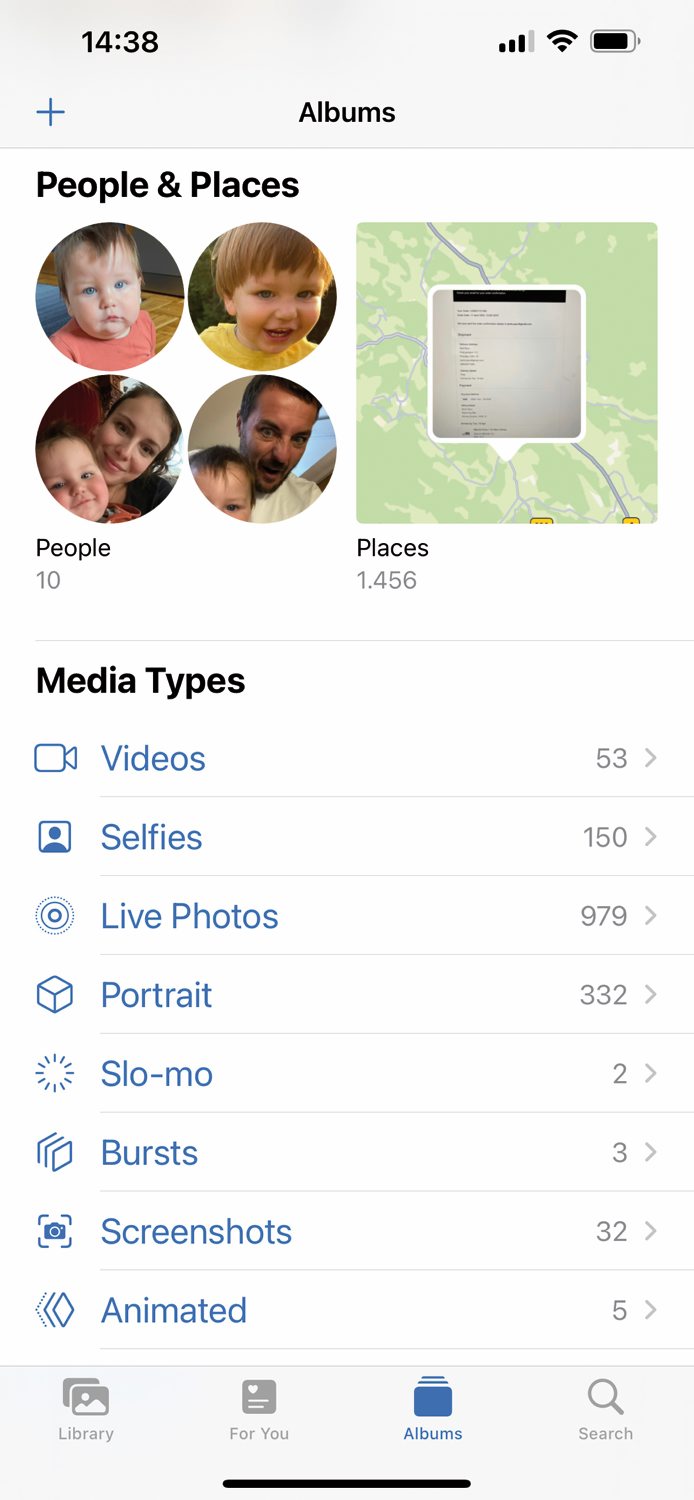694x1500 pixels.
Task: Go to the For You tab
Action: [259, 1410]
